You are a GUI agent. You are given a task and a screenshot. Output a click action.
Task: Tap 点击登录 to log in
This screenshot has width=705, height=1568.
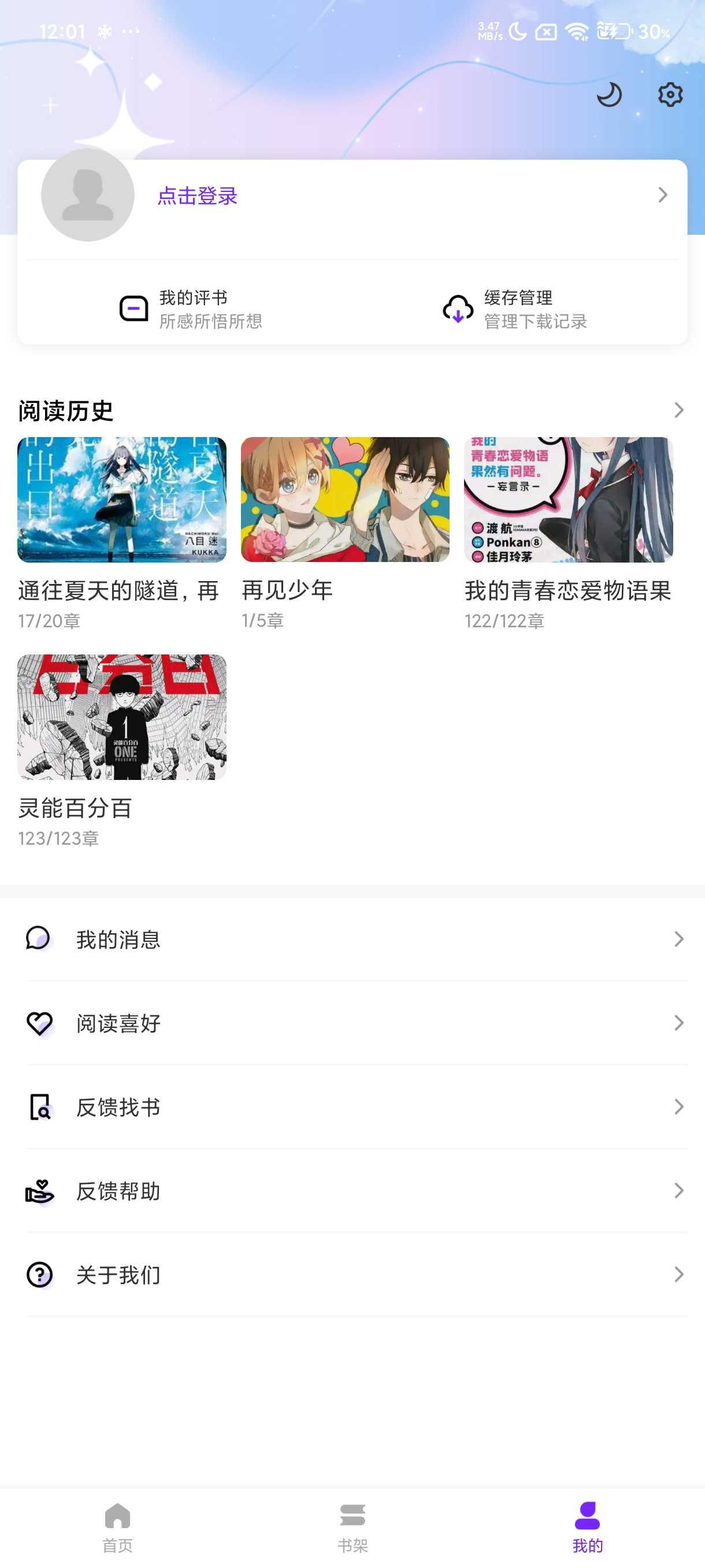198,195
